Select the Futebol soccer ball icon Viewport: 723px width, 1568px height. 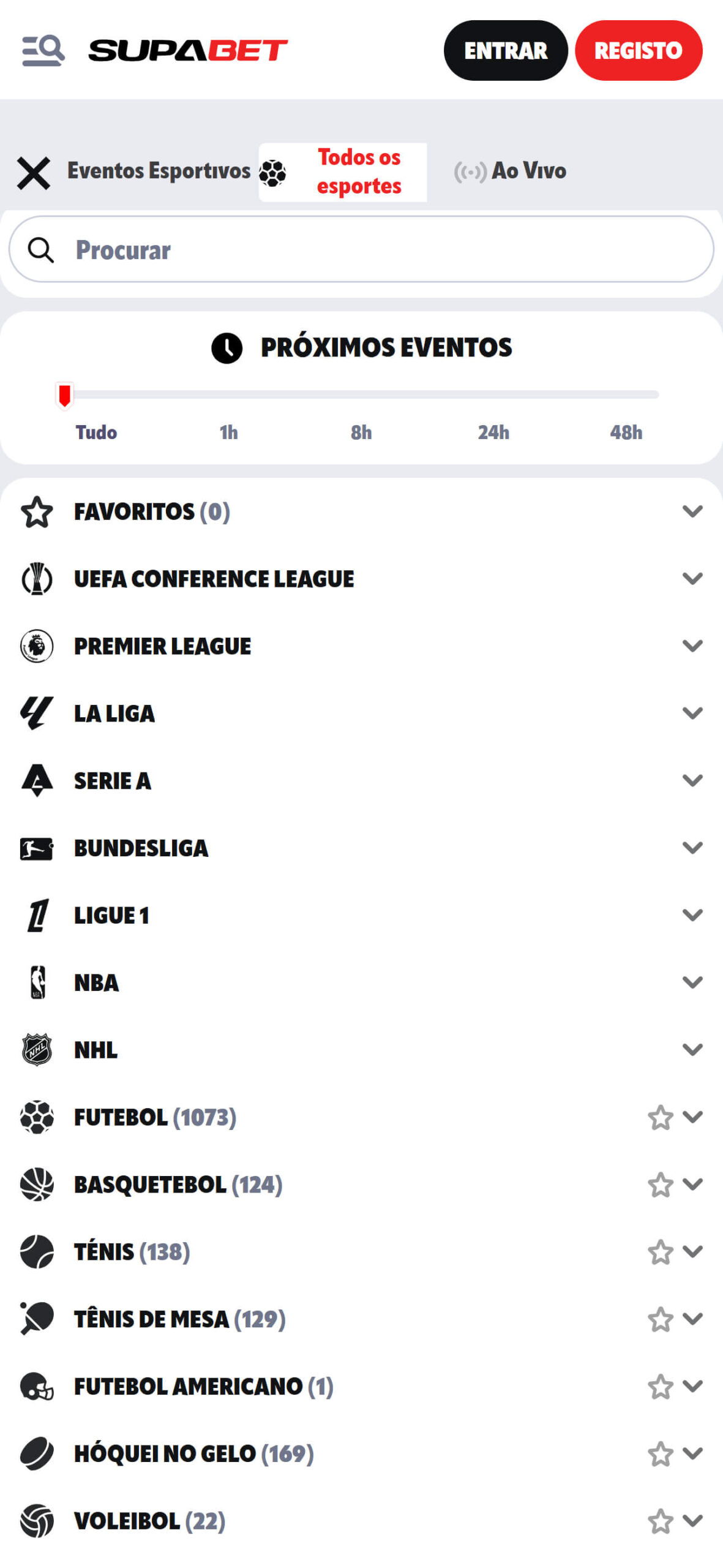(38, 1117)
